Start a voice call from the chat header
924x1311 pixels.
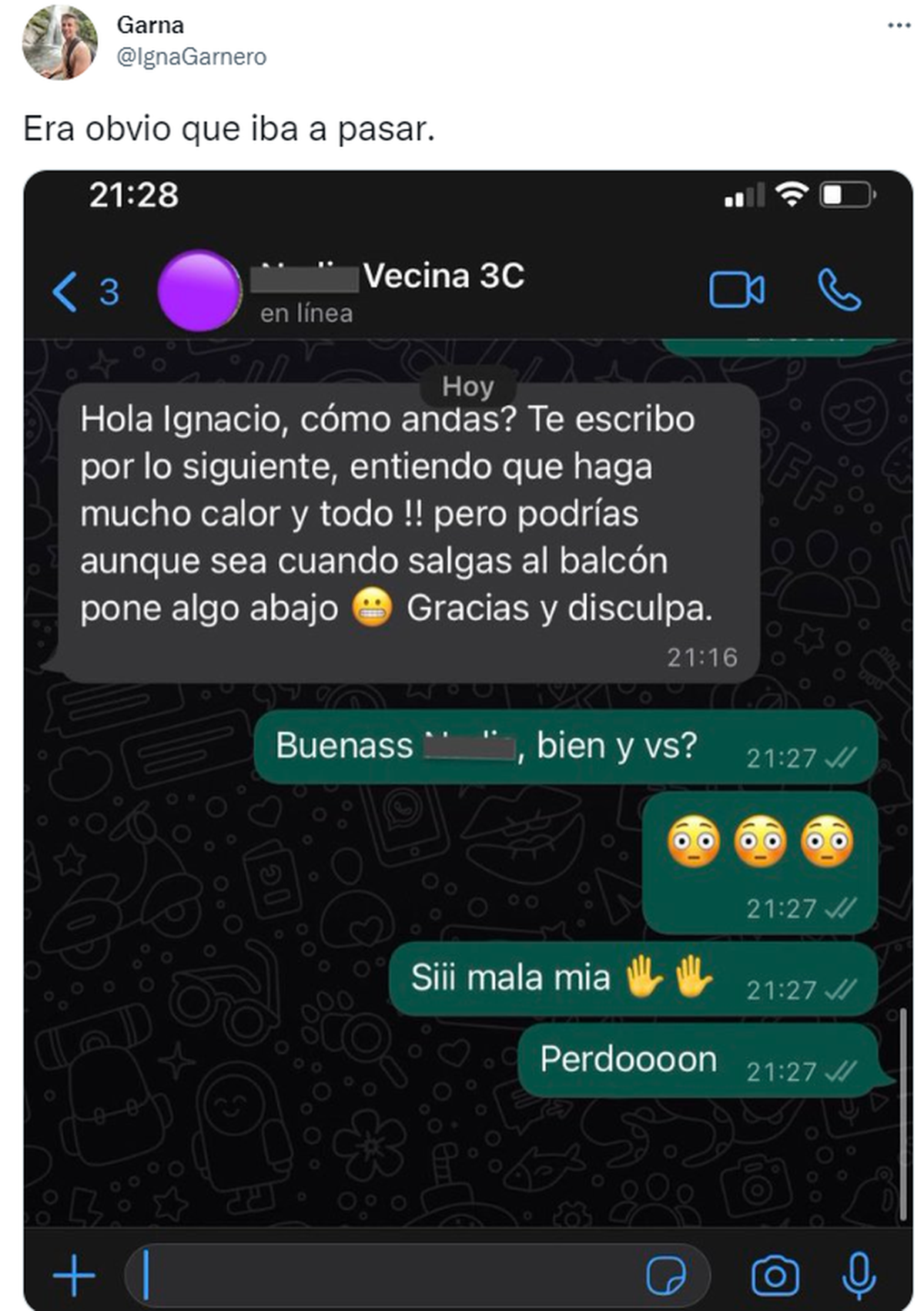839,290
